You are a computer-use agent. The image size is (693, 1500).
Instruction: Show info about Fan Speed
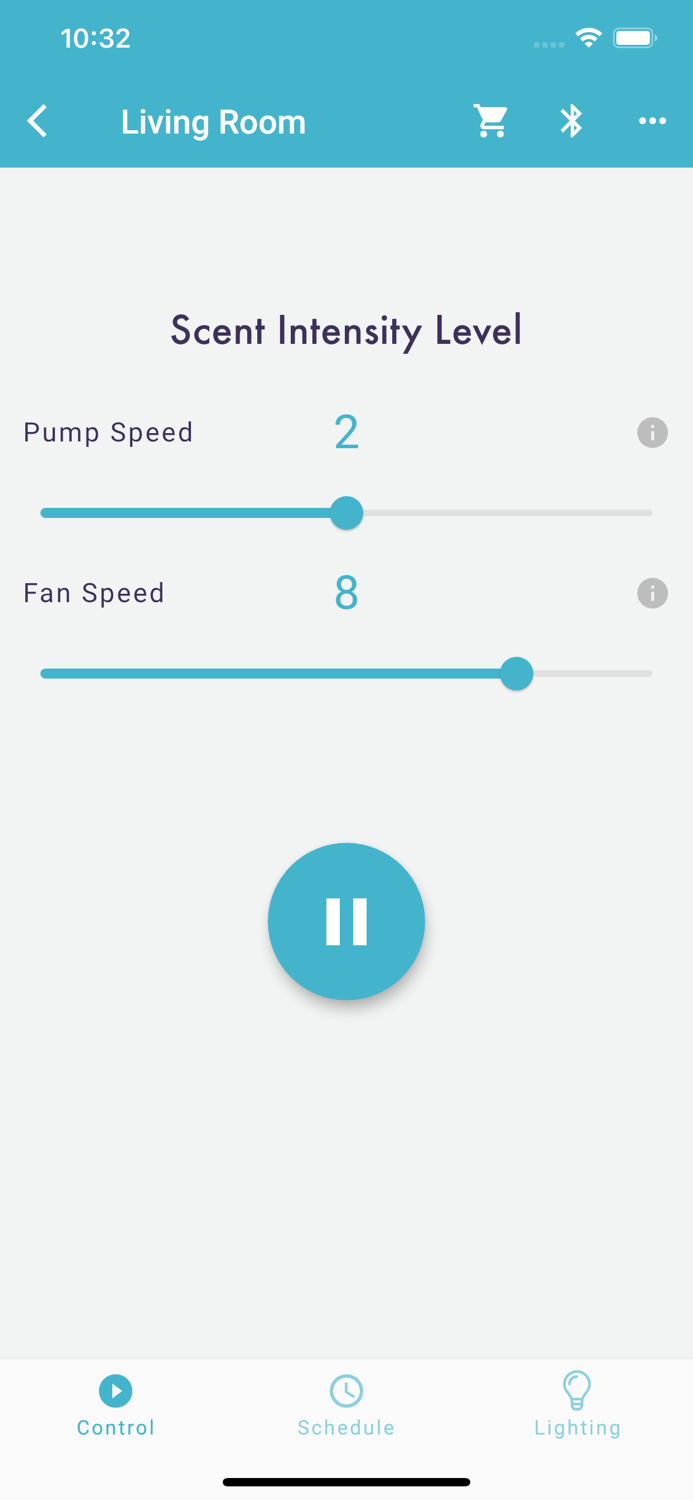(652, 594)
